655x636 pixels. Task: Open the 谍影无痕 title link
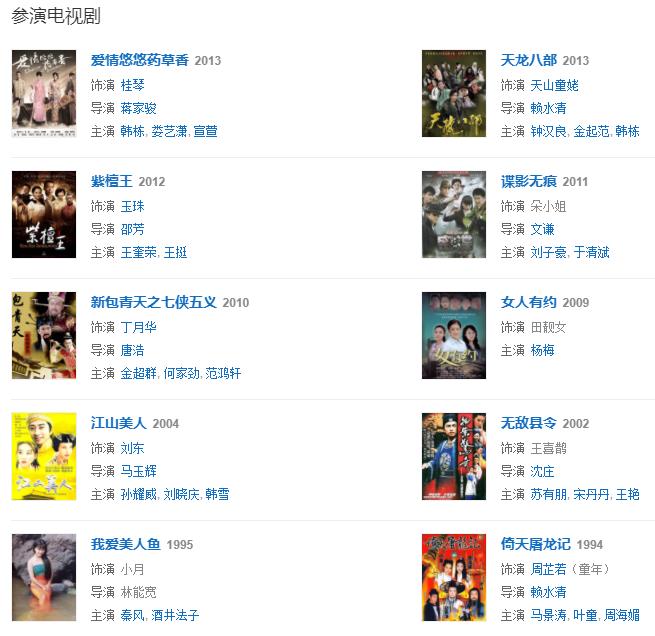click(x=528, y=181)
